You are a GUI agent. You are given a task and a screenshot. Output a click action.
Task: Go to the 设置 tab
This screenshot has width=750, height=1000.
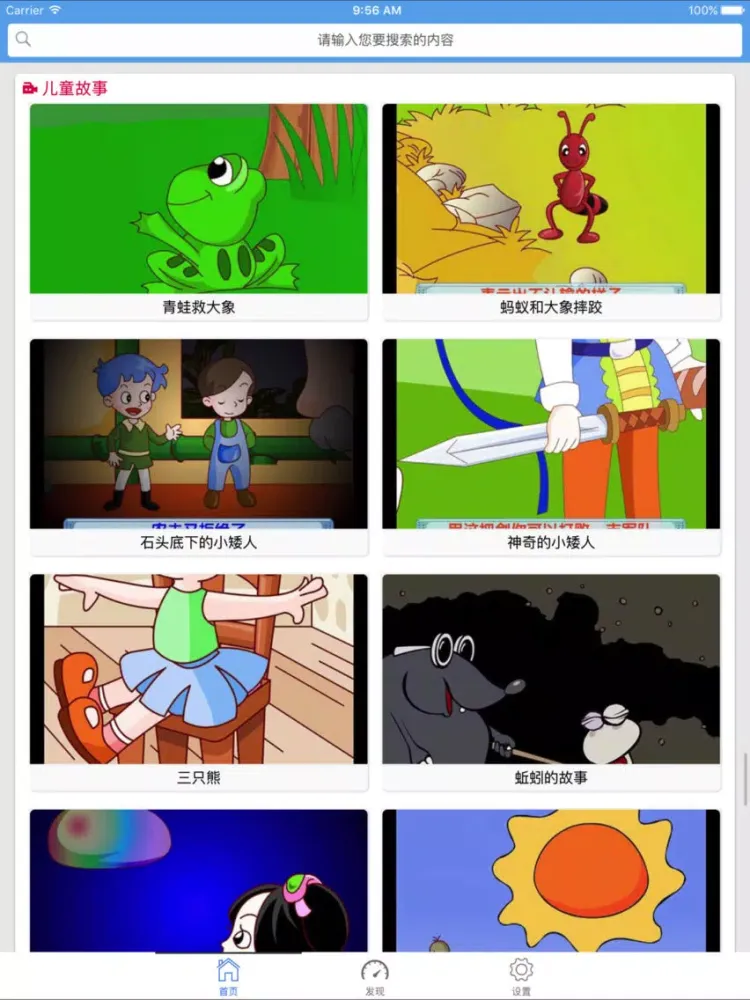click(521, 976)
